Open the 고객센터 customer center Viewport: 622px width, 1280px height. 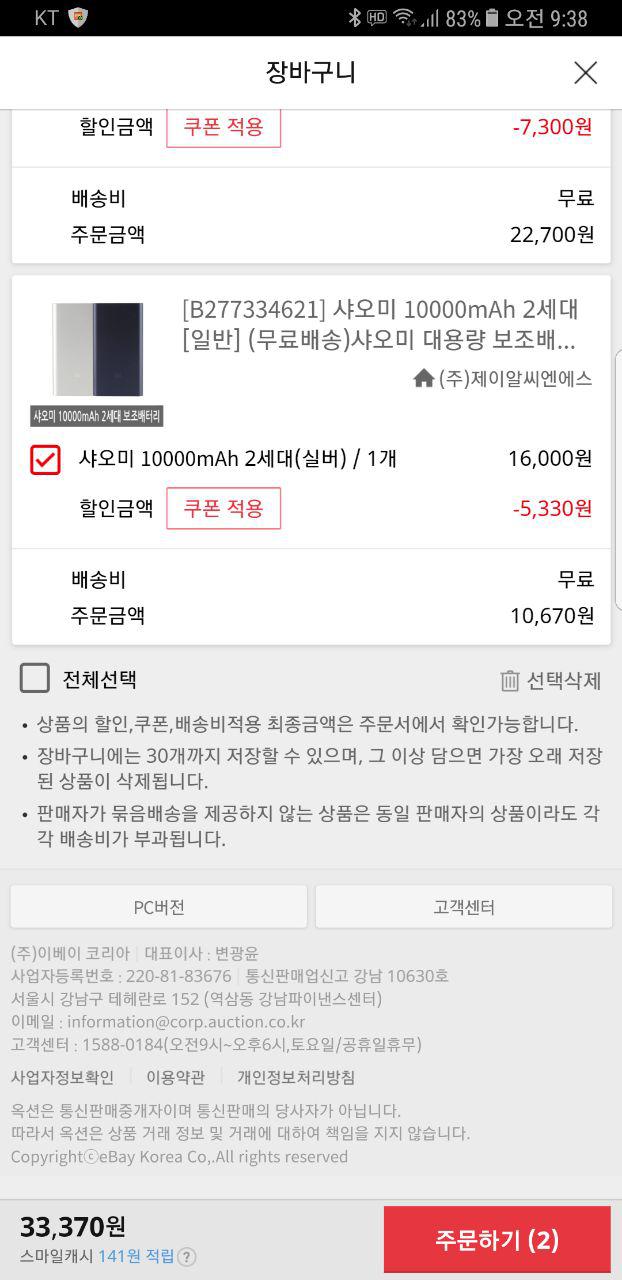click(464, 907)
